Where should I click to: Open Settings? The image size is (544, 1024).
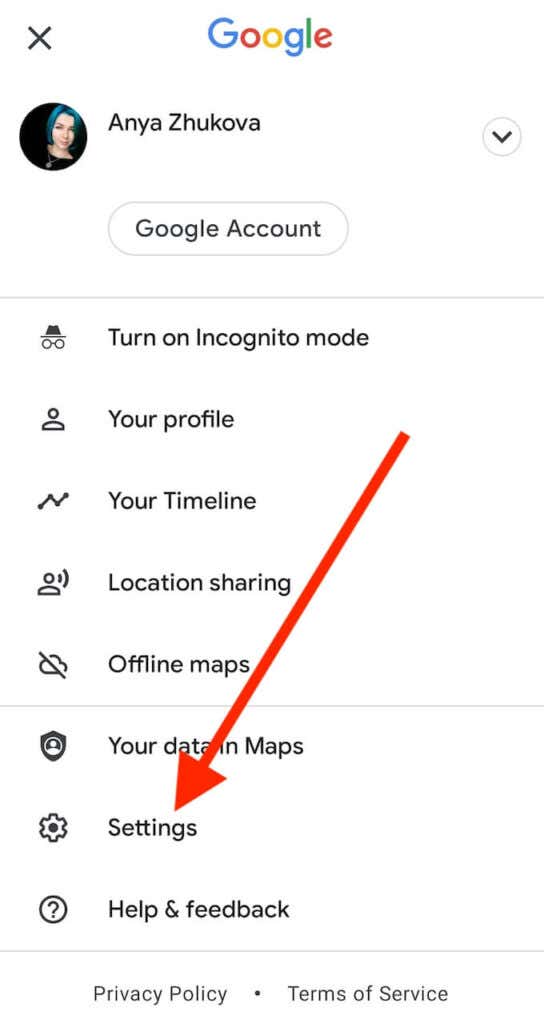coord(272,827)
